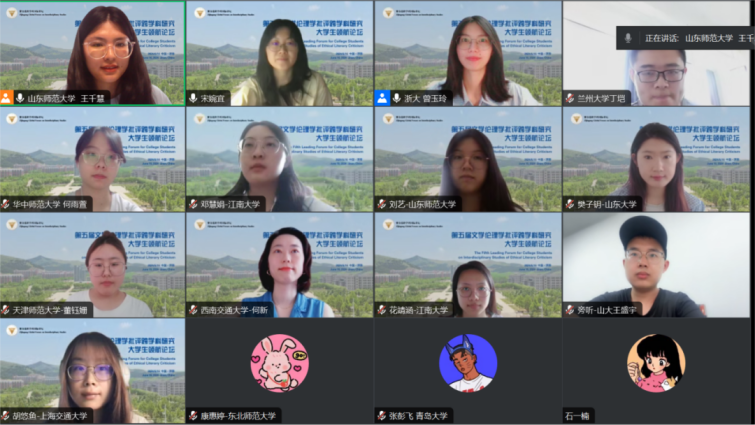Tap 郑慧娟-江南大学's video tile
This screenshot has width=755, height=425.
coord(280,158)
